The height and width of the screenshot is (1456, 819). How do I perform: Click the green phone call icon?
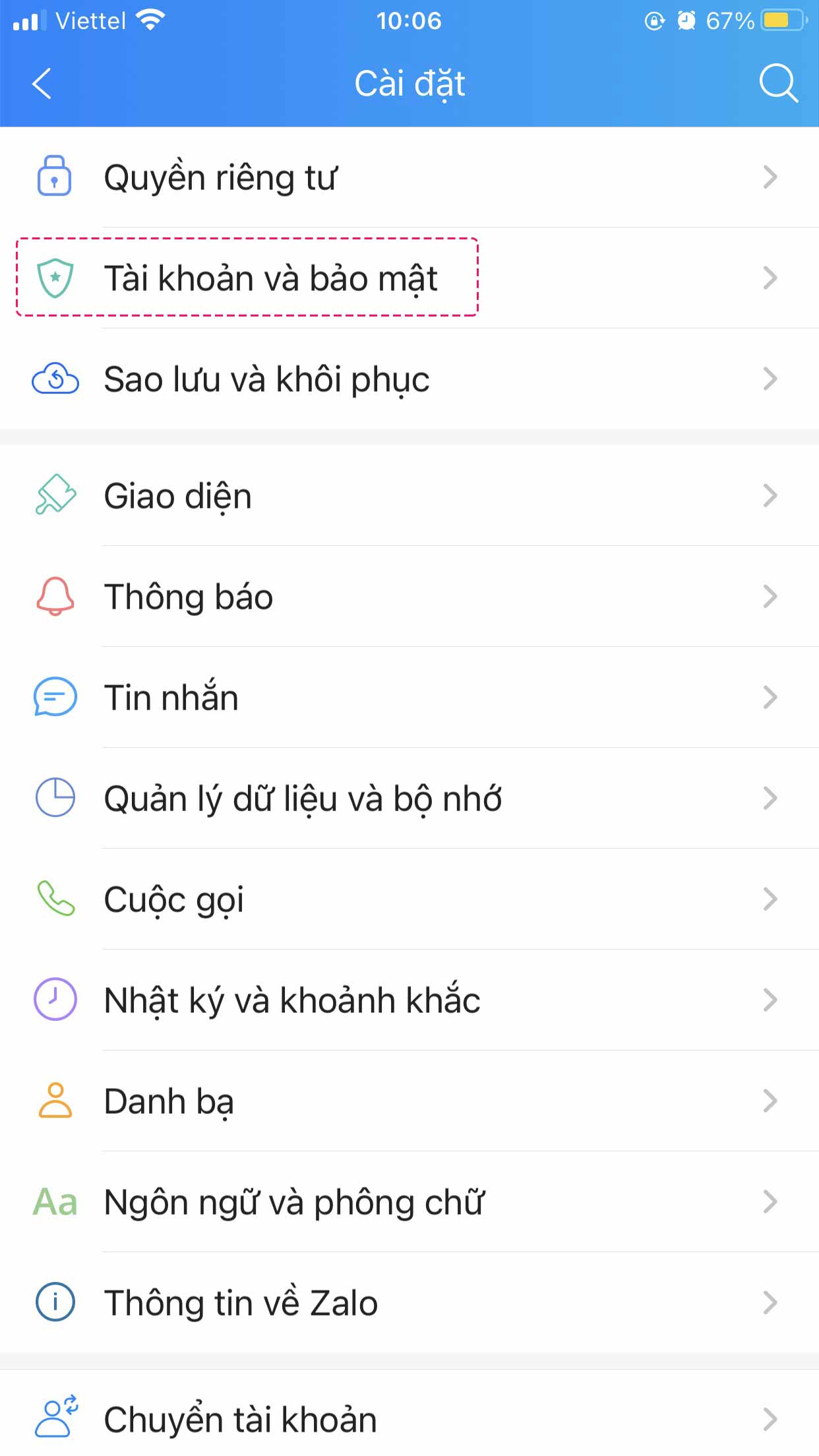point(55,899)
